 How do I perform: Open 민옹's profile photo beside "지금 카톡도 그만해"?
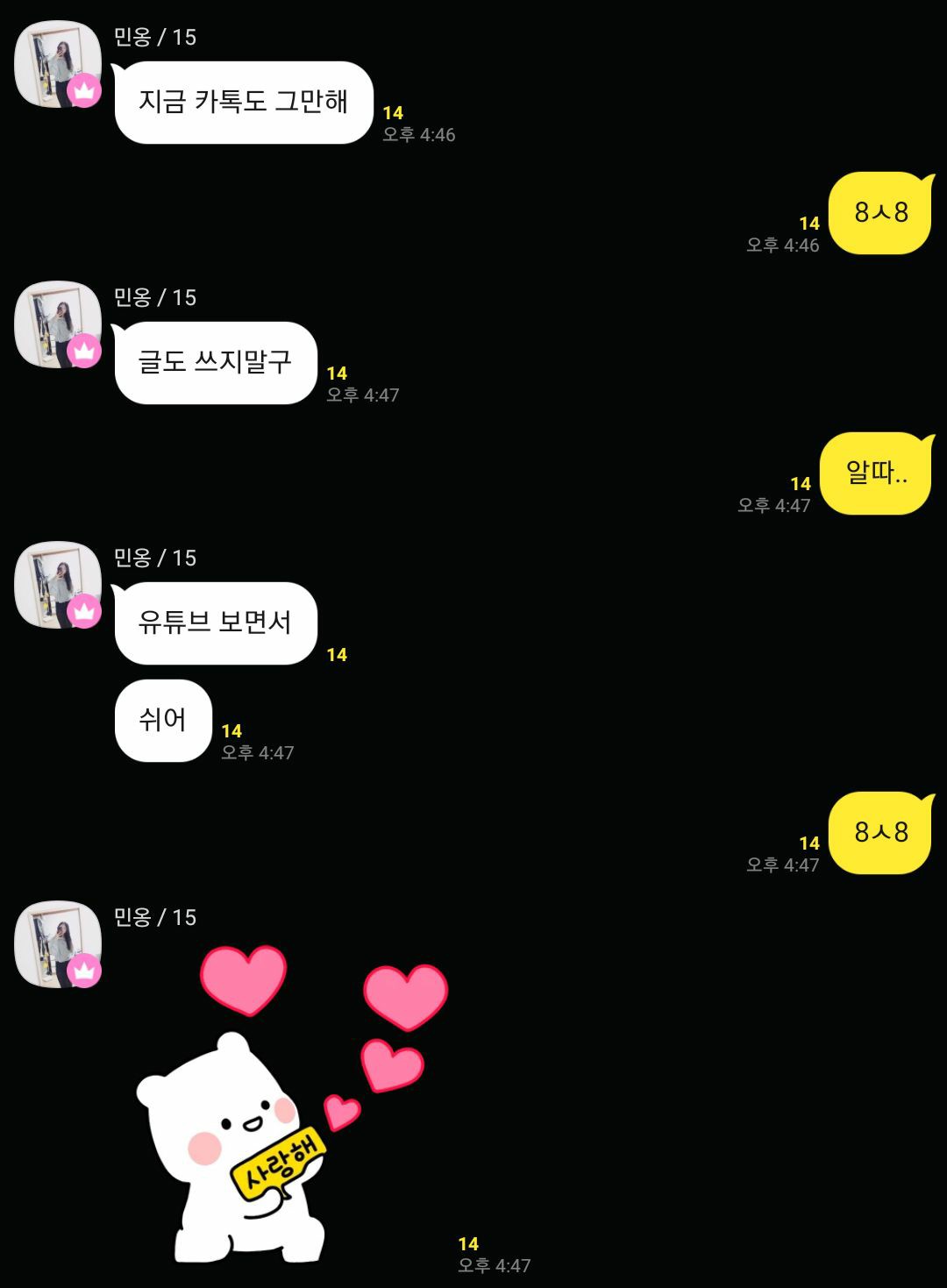[x=58, y=64]
